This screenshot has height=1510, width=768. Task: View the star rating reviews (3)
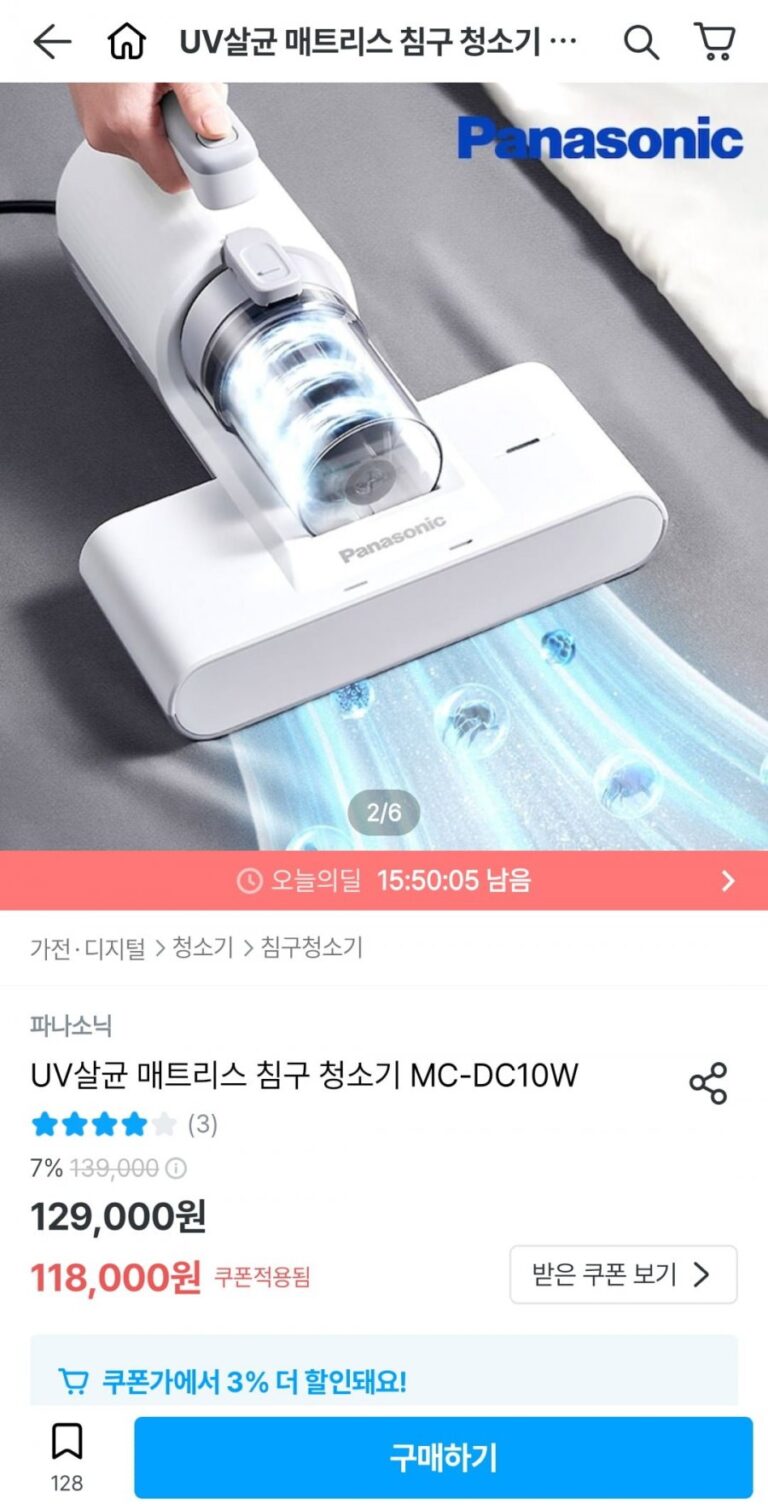pyautogui.click(x=124, y=1124)
